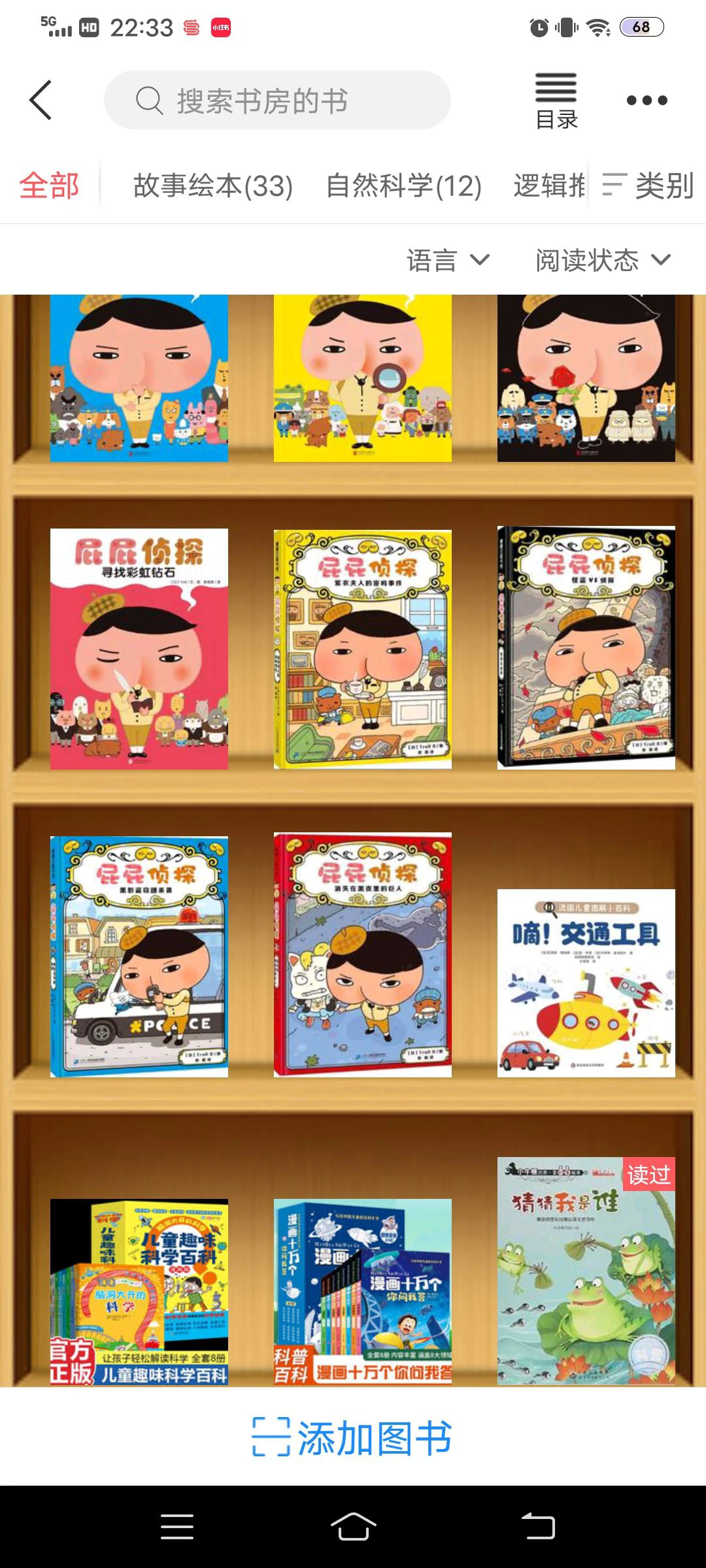Go back using the top-left arrow

[41, 100]
